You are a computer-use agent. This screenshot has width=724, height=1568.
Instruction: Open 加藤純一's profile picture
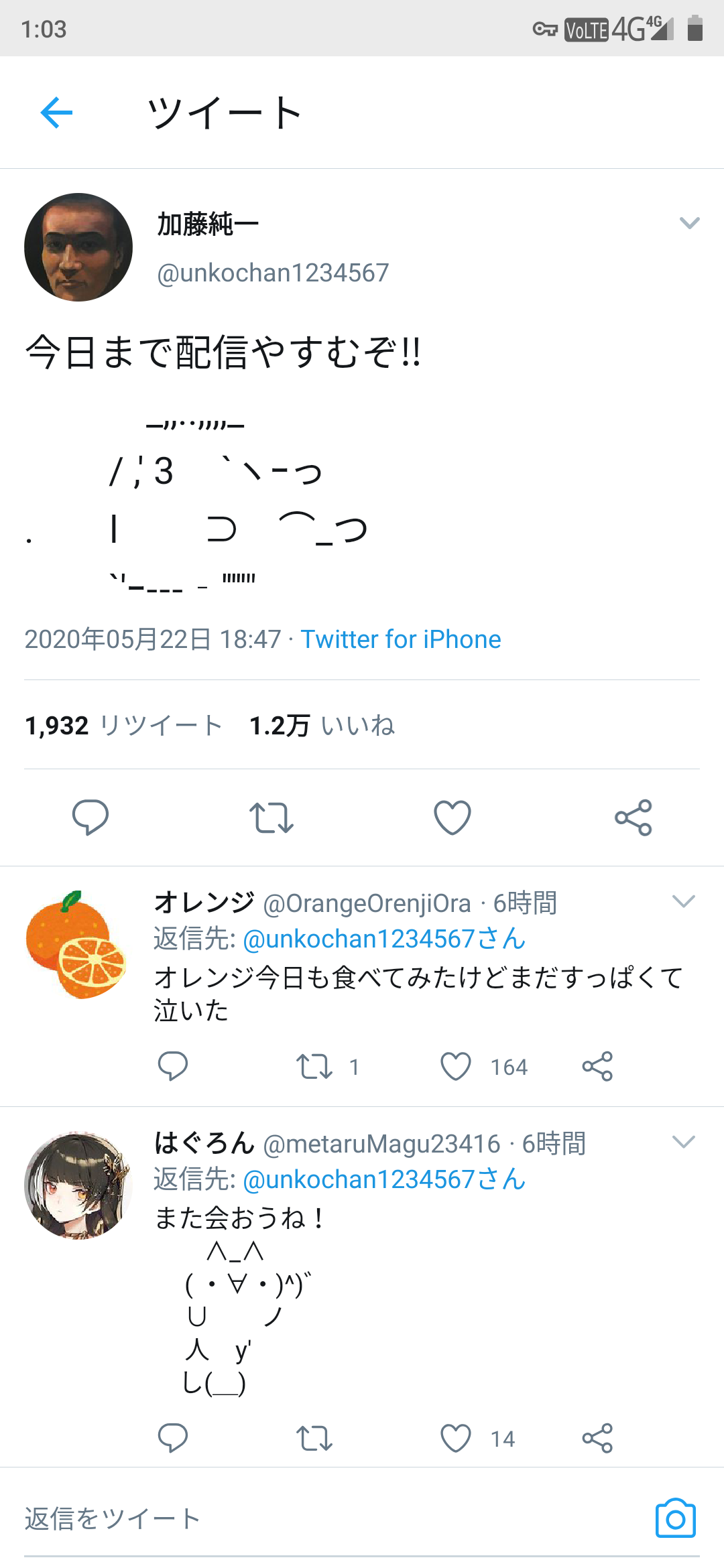78,247
